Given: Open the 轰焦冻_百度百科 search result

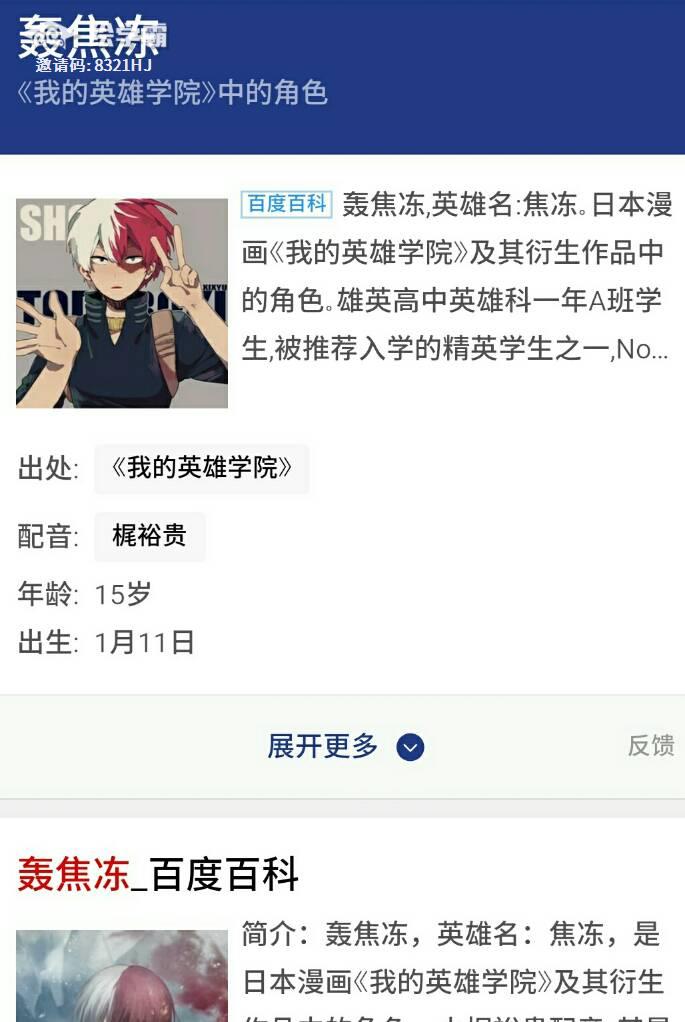Looking at the screenshot, I should pos(158,874).
